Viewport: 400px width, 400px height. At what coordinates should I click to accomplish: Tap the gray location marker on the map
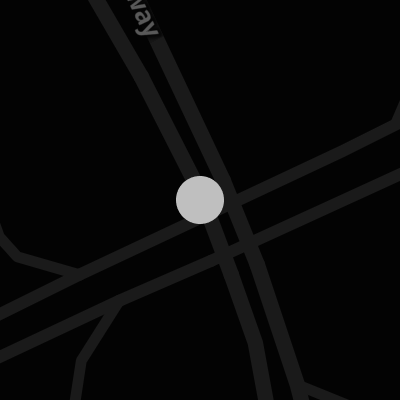point(200,200)
